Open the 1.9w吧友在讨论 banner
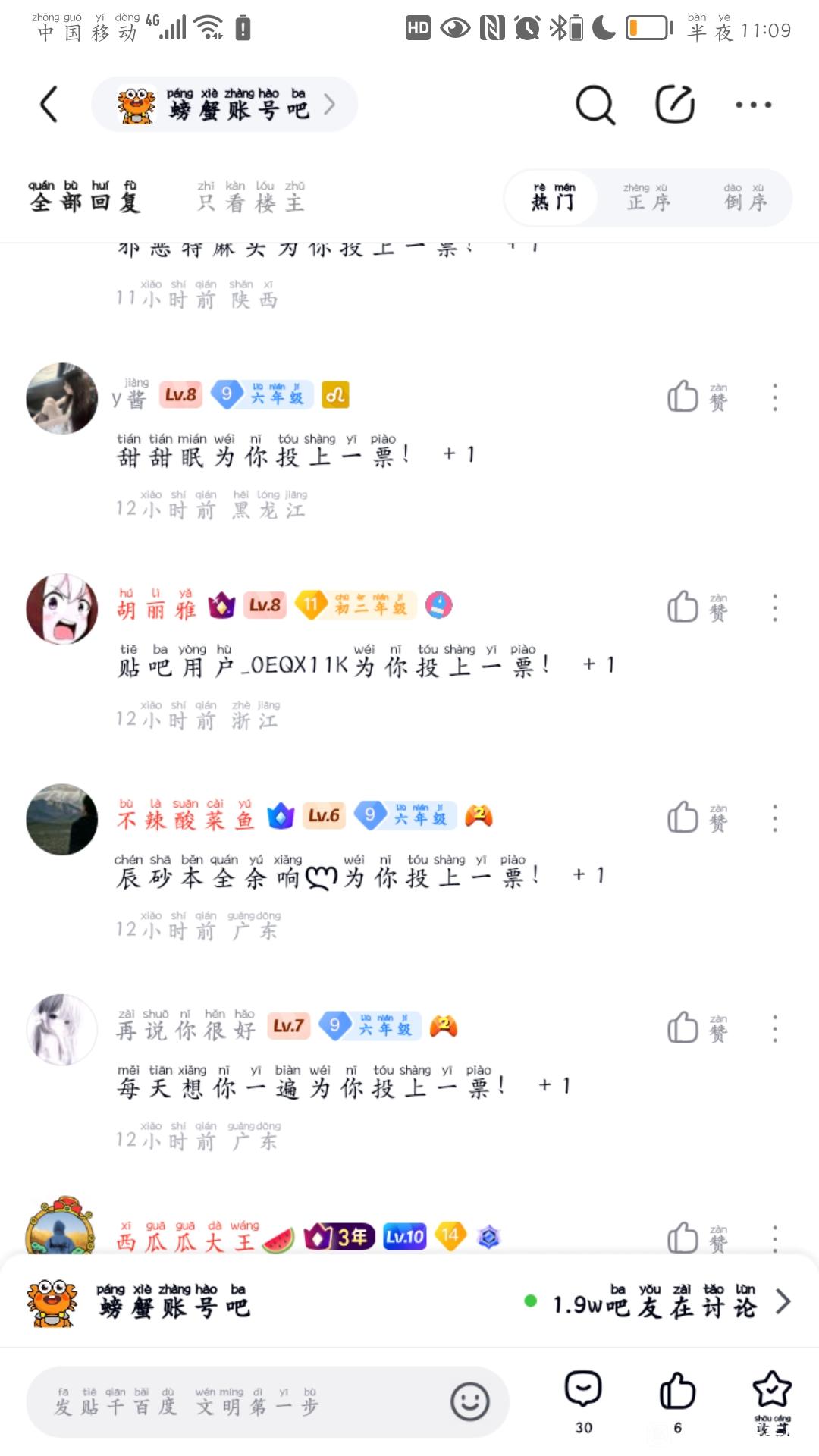Viewport: 819px width, 1456px height. coord(657,1302)
